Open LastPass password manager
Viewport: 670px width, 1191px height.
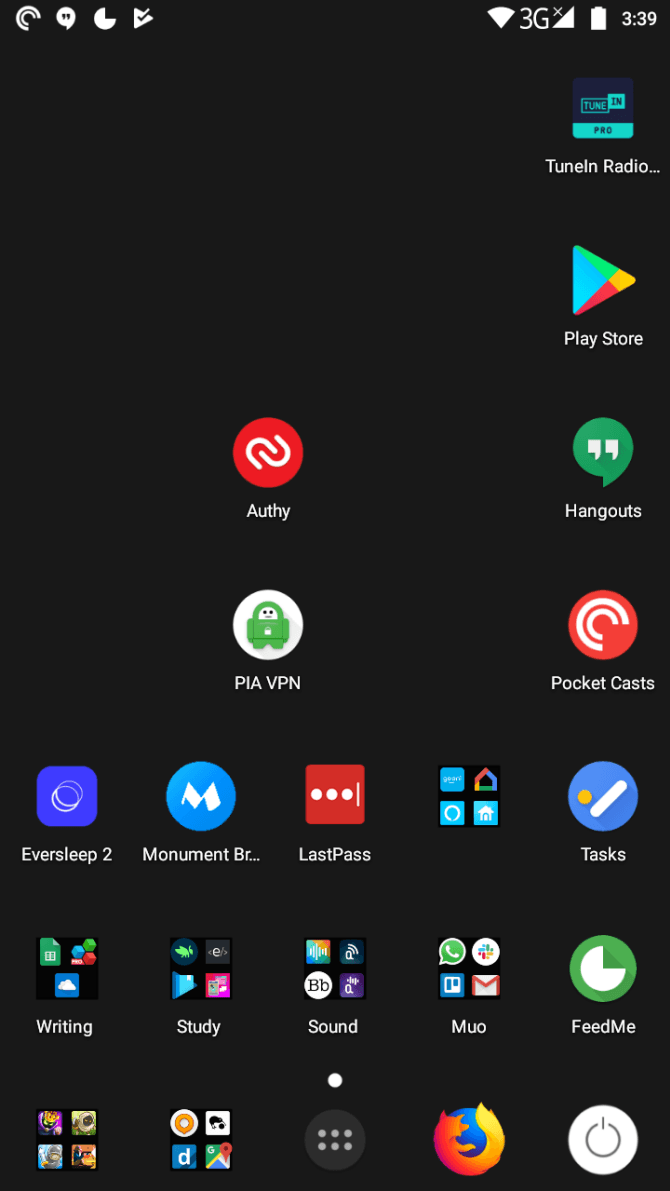coord(334,797)
